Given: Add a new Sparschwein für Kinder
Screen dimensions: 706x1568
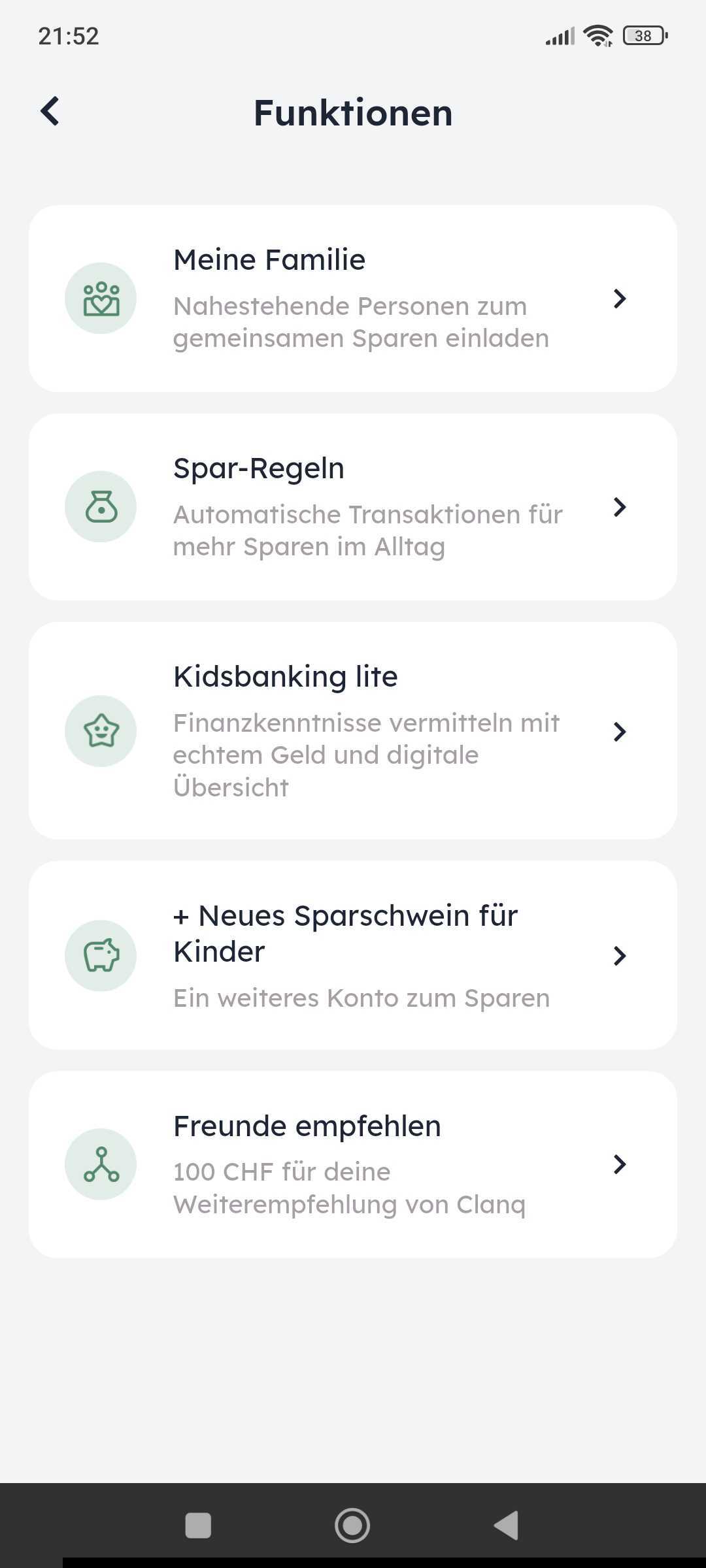Looking at the screenshot, I should pyautogui.click(x=353, y=955).
